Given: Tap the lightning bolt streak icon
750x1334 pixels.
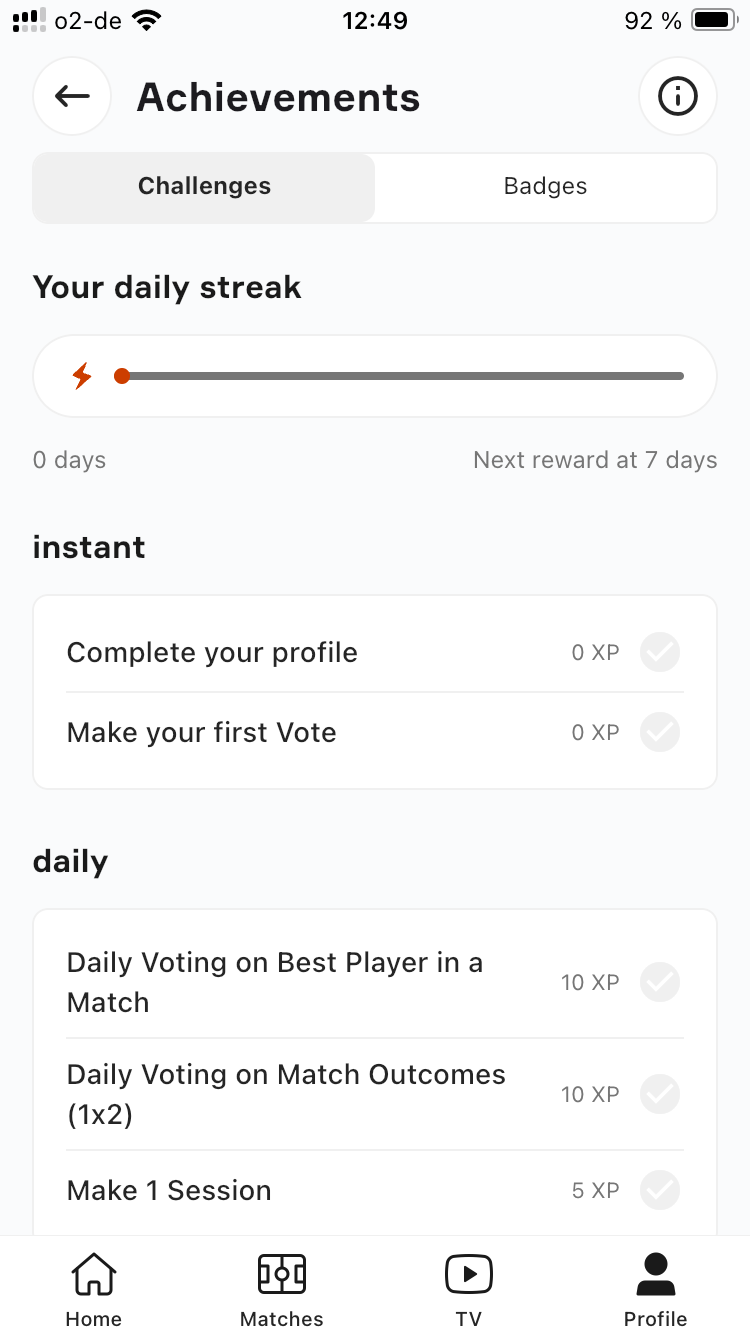Looking at the screenshot, I should tap(82, 376).
